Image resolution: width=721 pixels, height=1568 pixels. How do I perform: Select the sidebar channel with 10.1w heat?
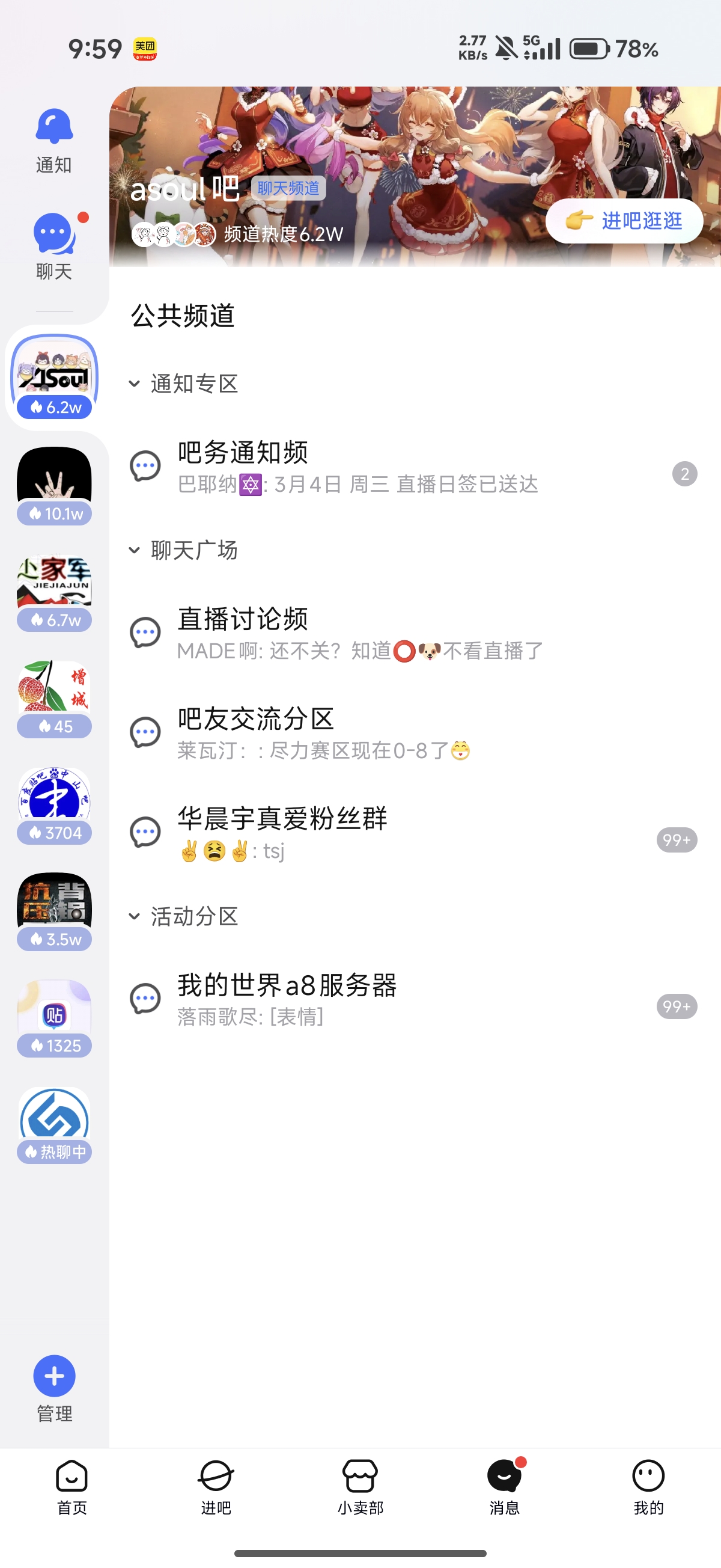point(54,485)
